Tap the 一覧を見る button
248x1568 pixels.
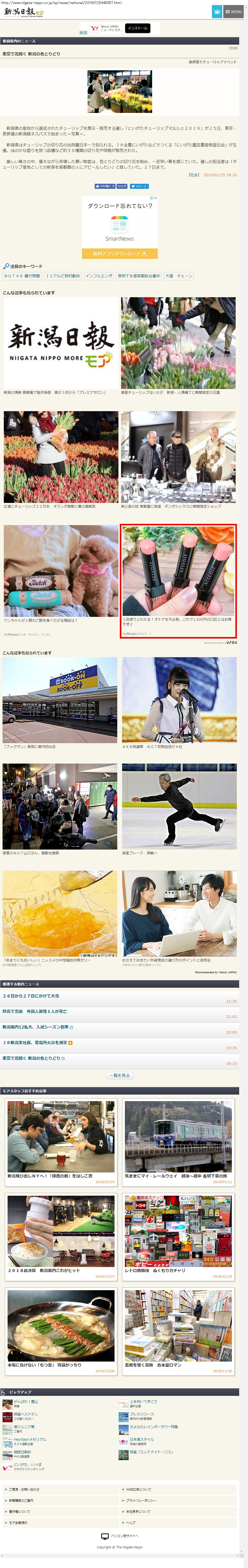pyautogui.click(x=119, y=1076)
